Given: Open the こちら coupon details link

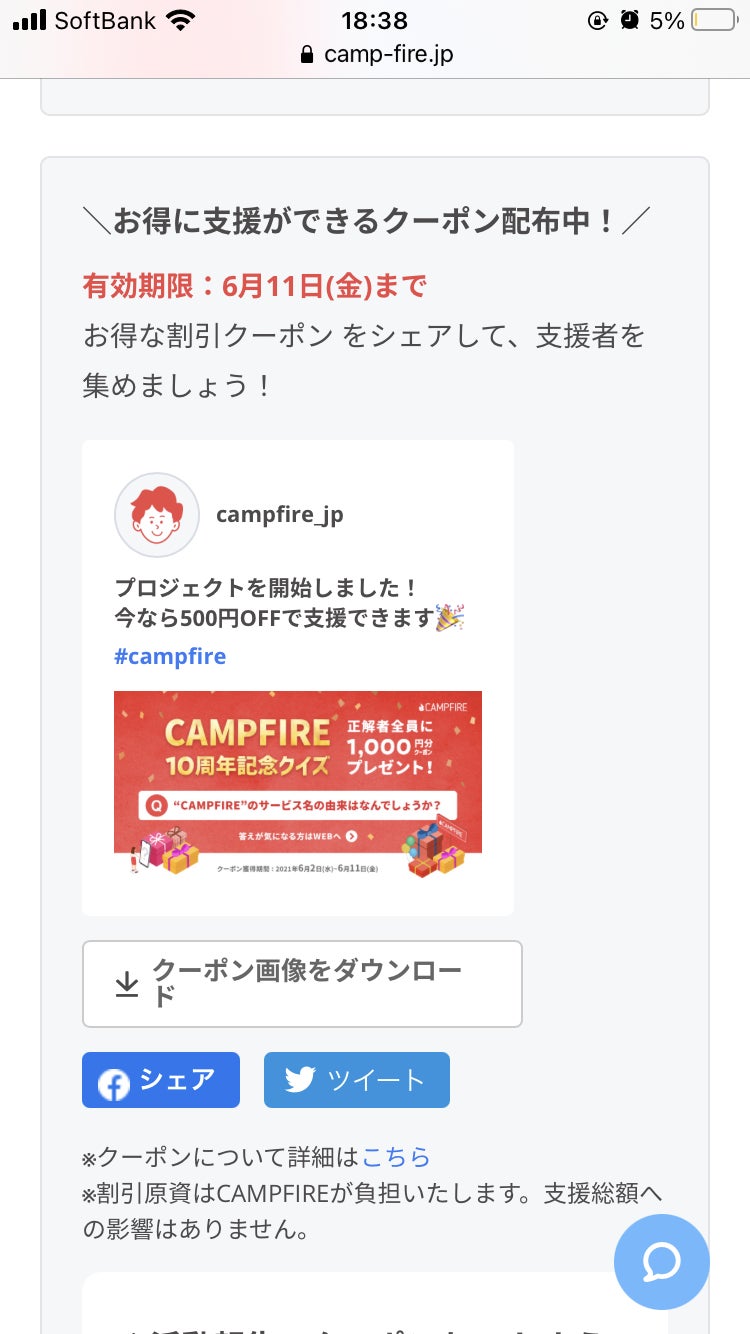Looking at the screenshot, I should 395,1157.
